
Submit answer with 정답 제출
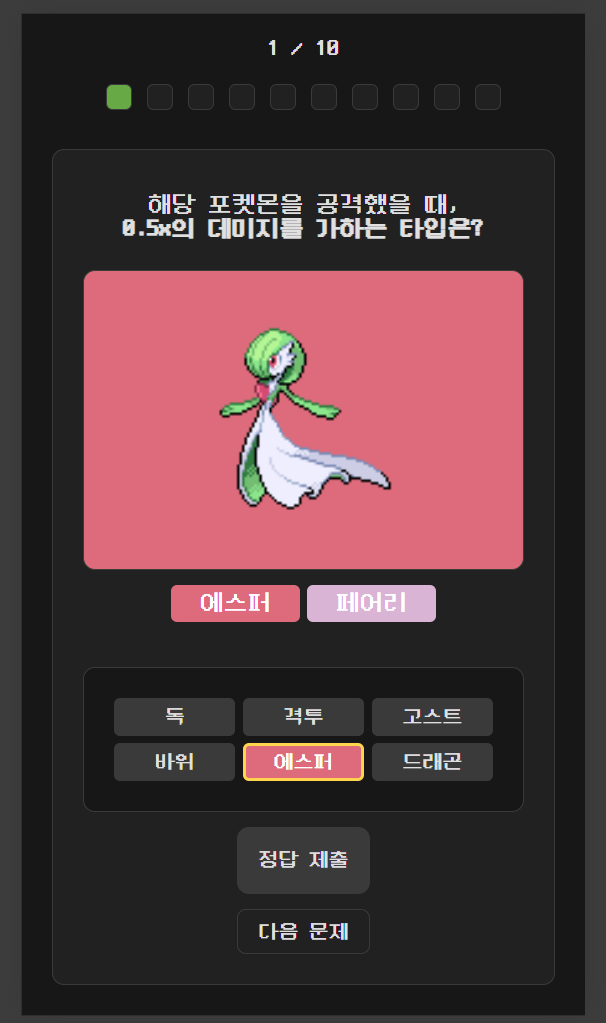pyautogui.click(x=303, y=860)
